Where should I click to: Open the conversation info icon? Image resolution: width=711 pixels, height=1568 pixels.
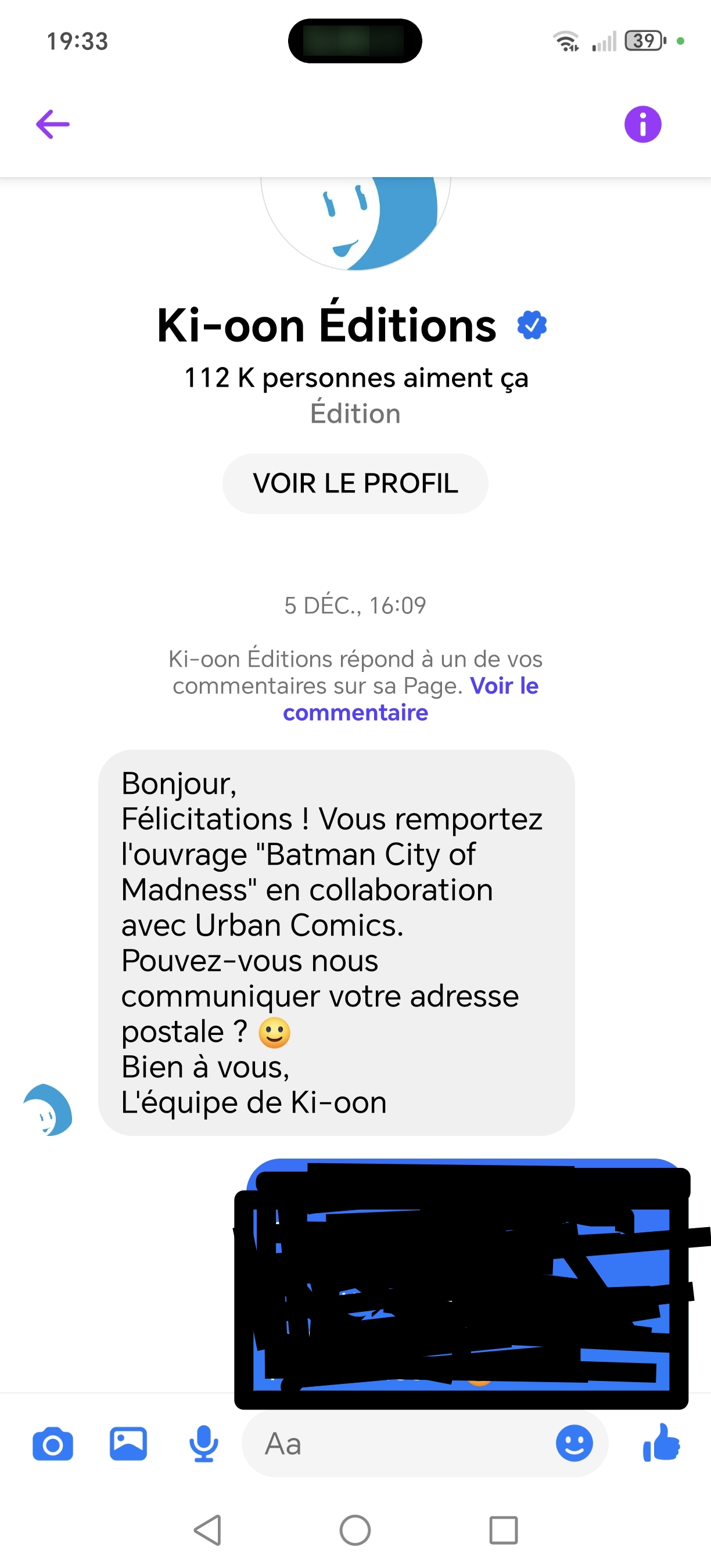pyautogui.click(x=642, y=124)
